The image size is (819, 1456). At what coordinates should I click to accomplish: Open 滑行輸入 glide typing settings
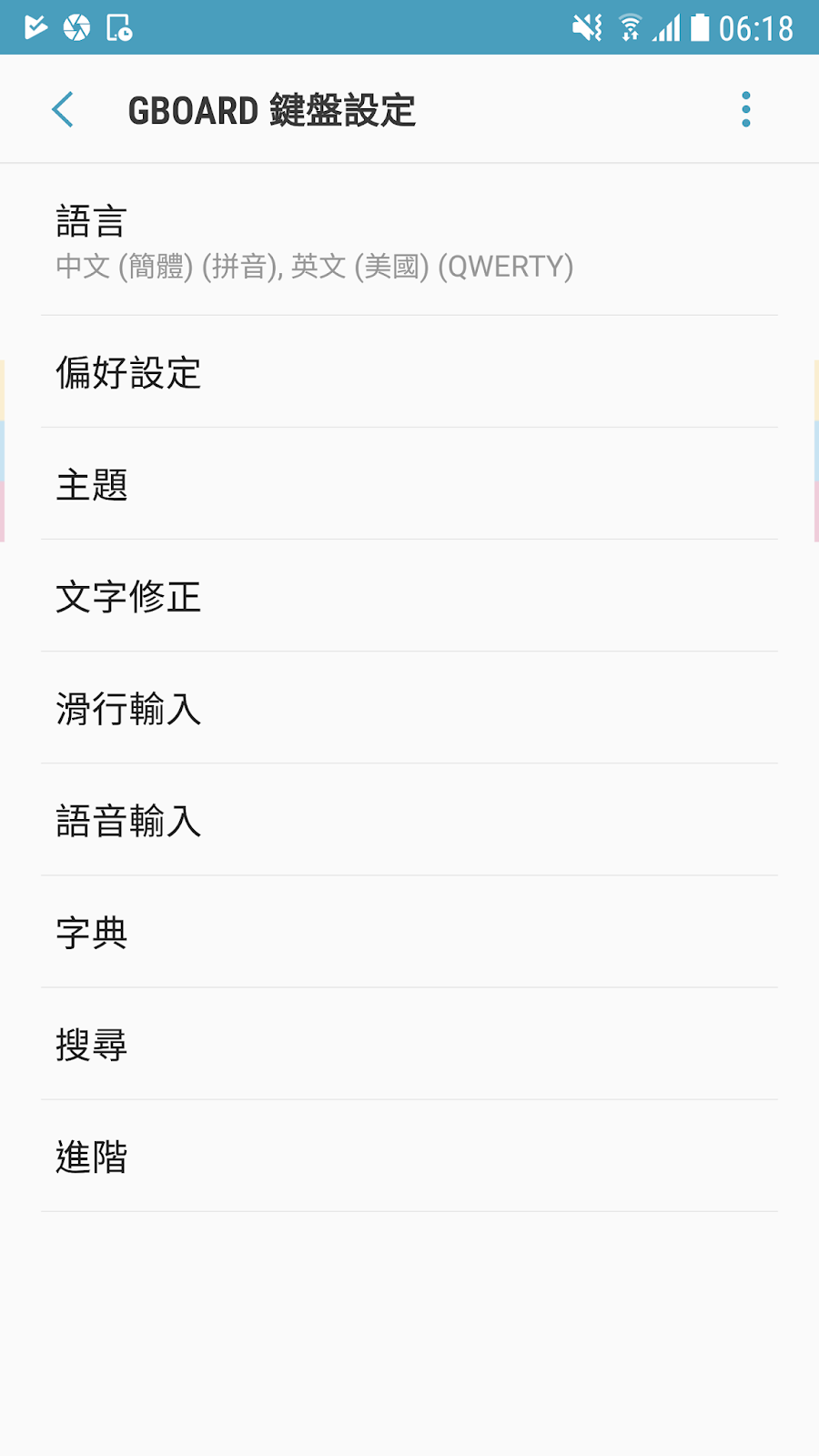tap(409, 708)
